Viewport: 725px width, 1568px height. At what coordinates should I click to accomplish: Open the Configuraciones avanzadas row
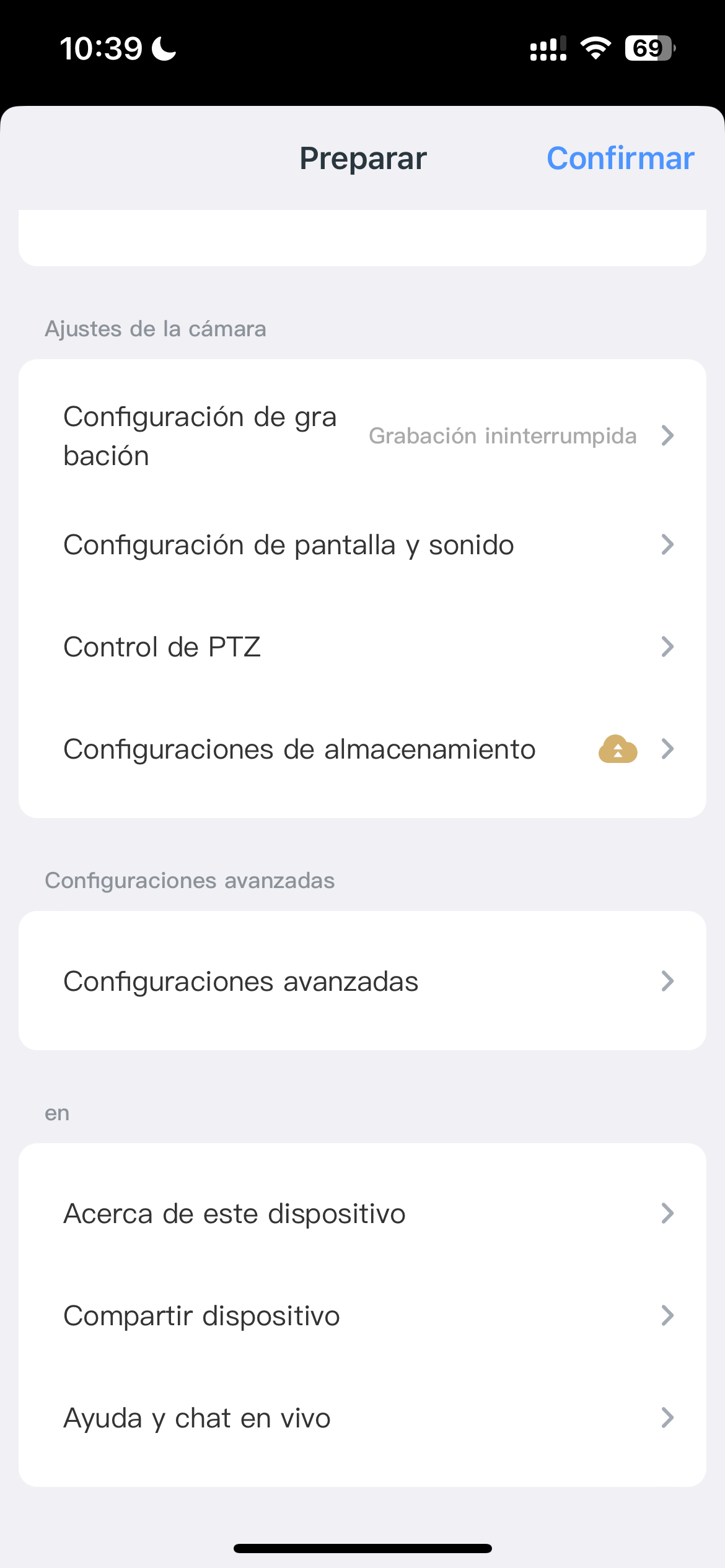362,982
